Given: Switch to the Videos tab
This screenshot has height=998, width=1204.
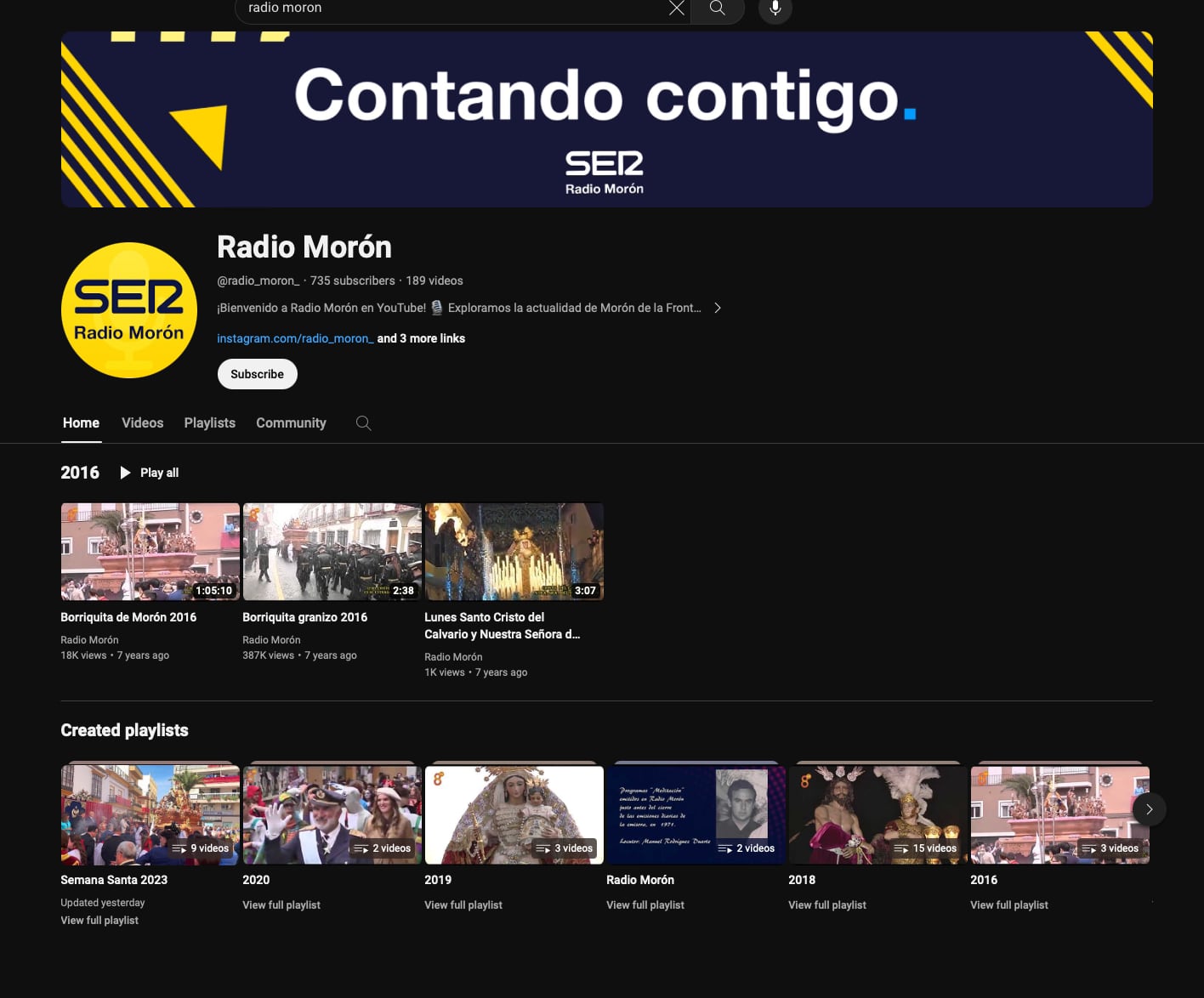Looking at the screenshot, I should tap(142, 422).
